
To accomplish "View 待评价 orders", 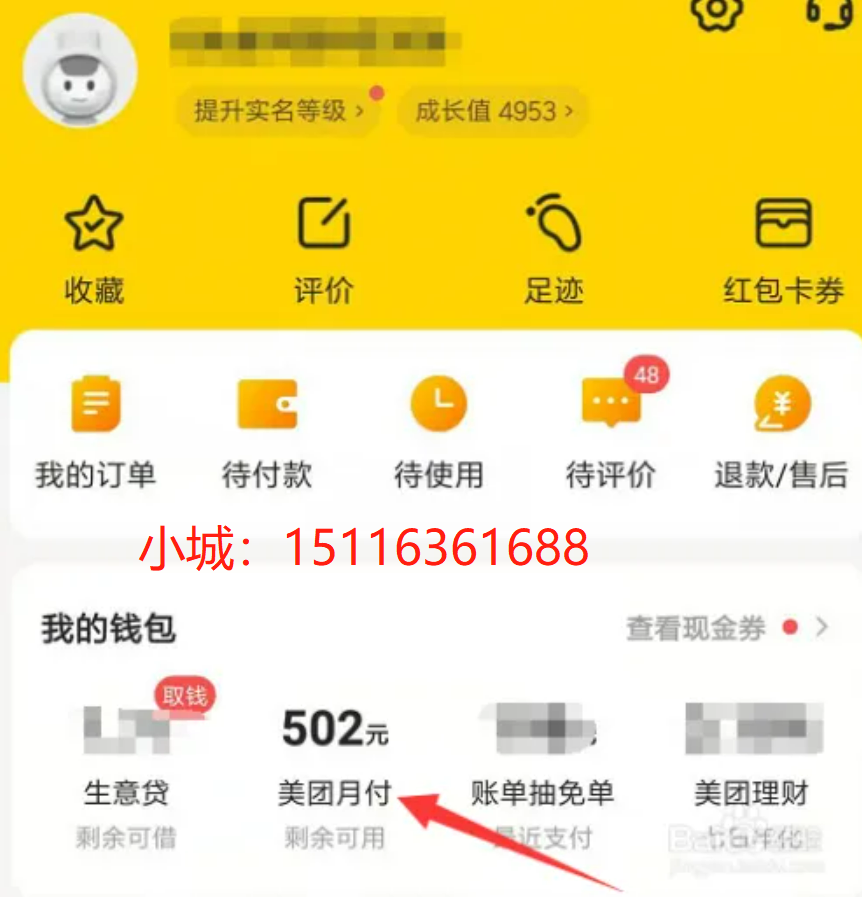I will 611,432.
